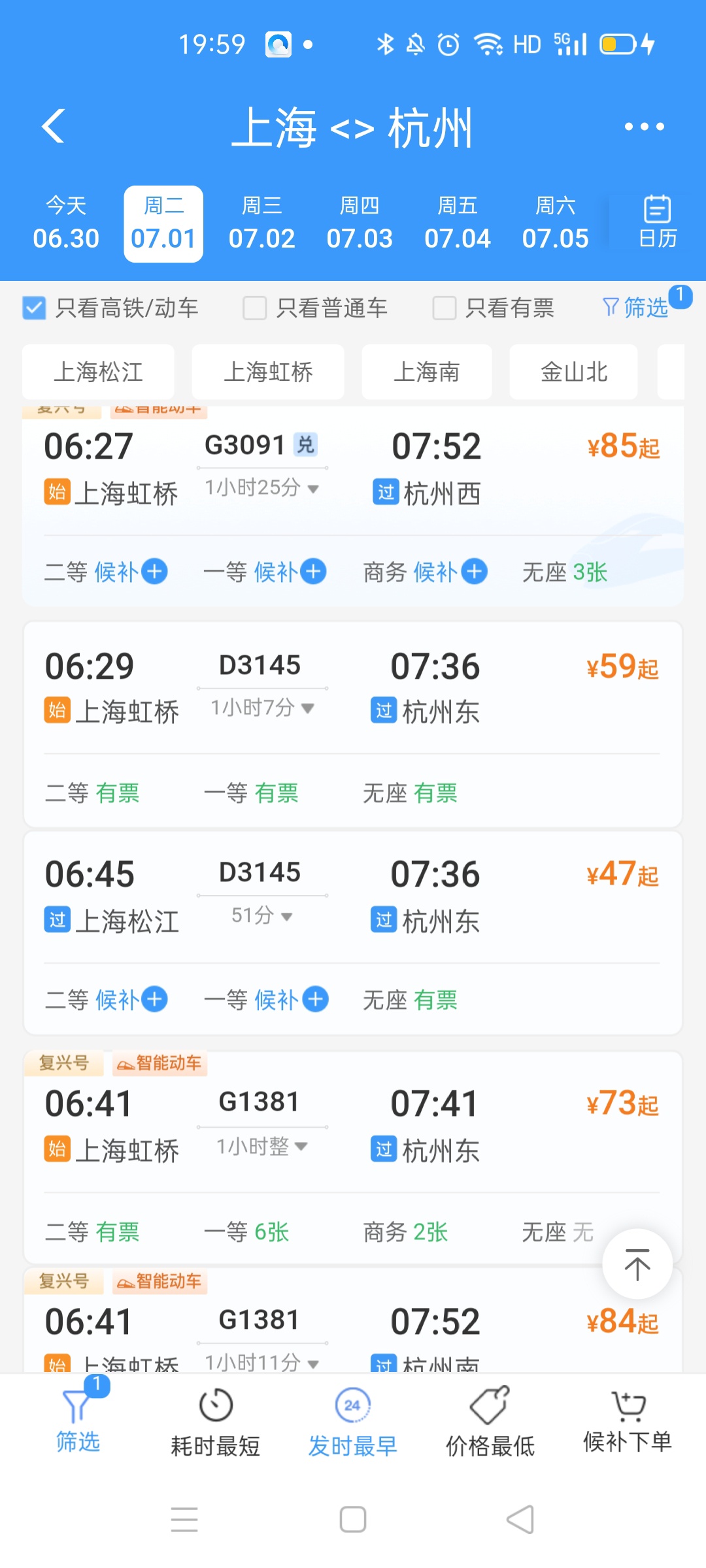This screenshot has height=1568, width=706.
Task: Open the 日历 calendar picker
Action: tap(657, 222)
